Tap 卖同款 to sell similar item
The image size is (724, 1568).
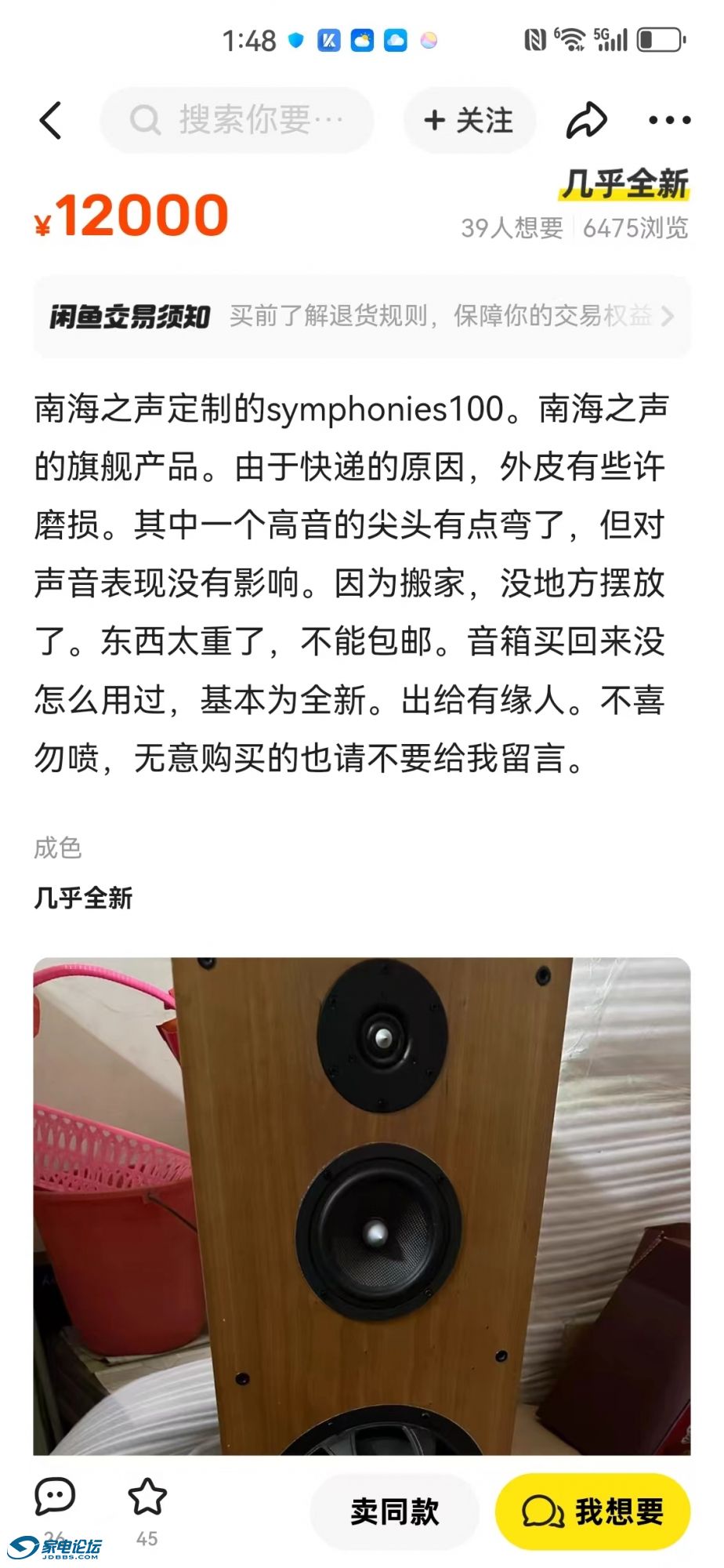click(394, 1511)
